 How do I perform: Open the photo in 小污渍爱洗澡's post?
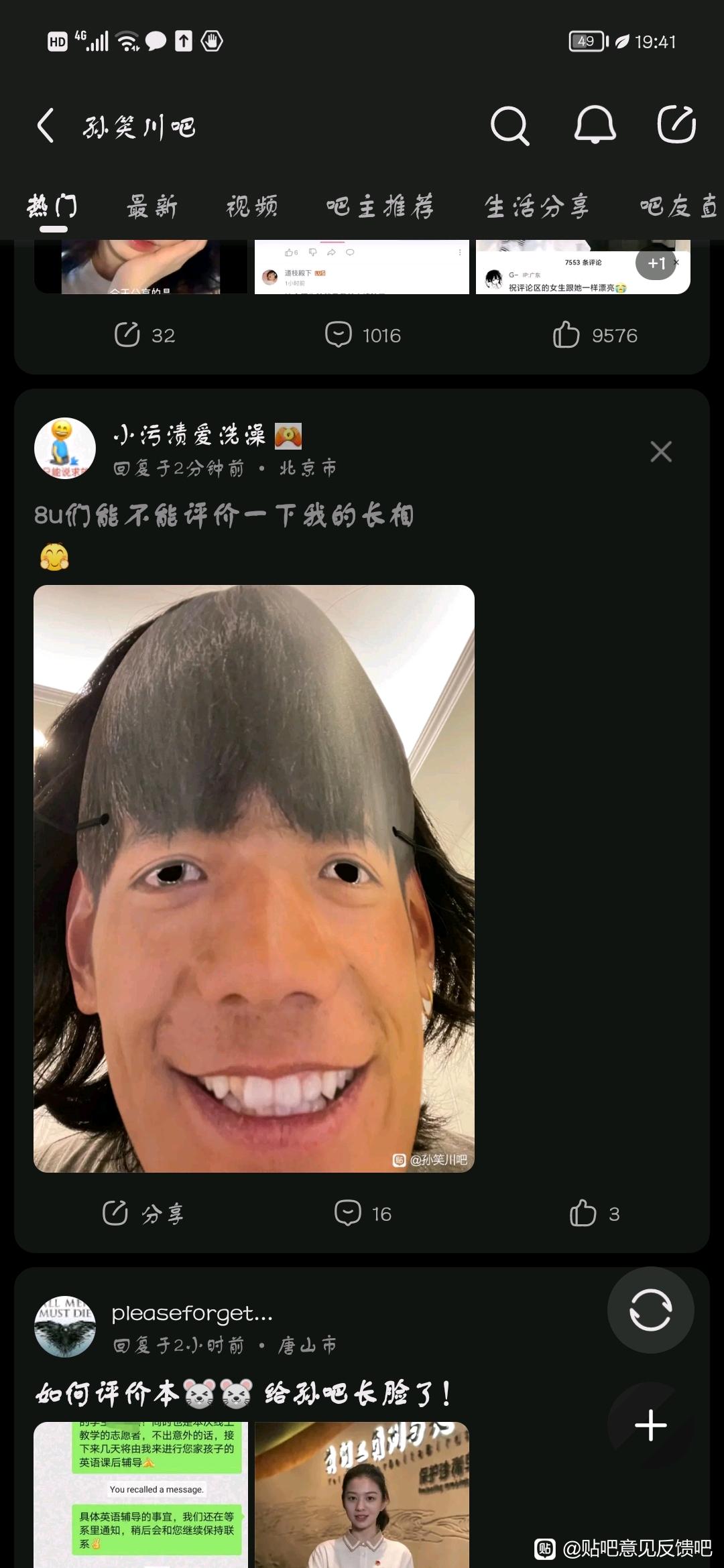pyautogui.click(x=254, y=878)
